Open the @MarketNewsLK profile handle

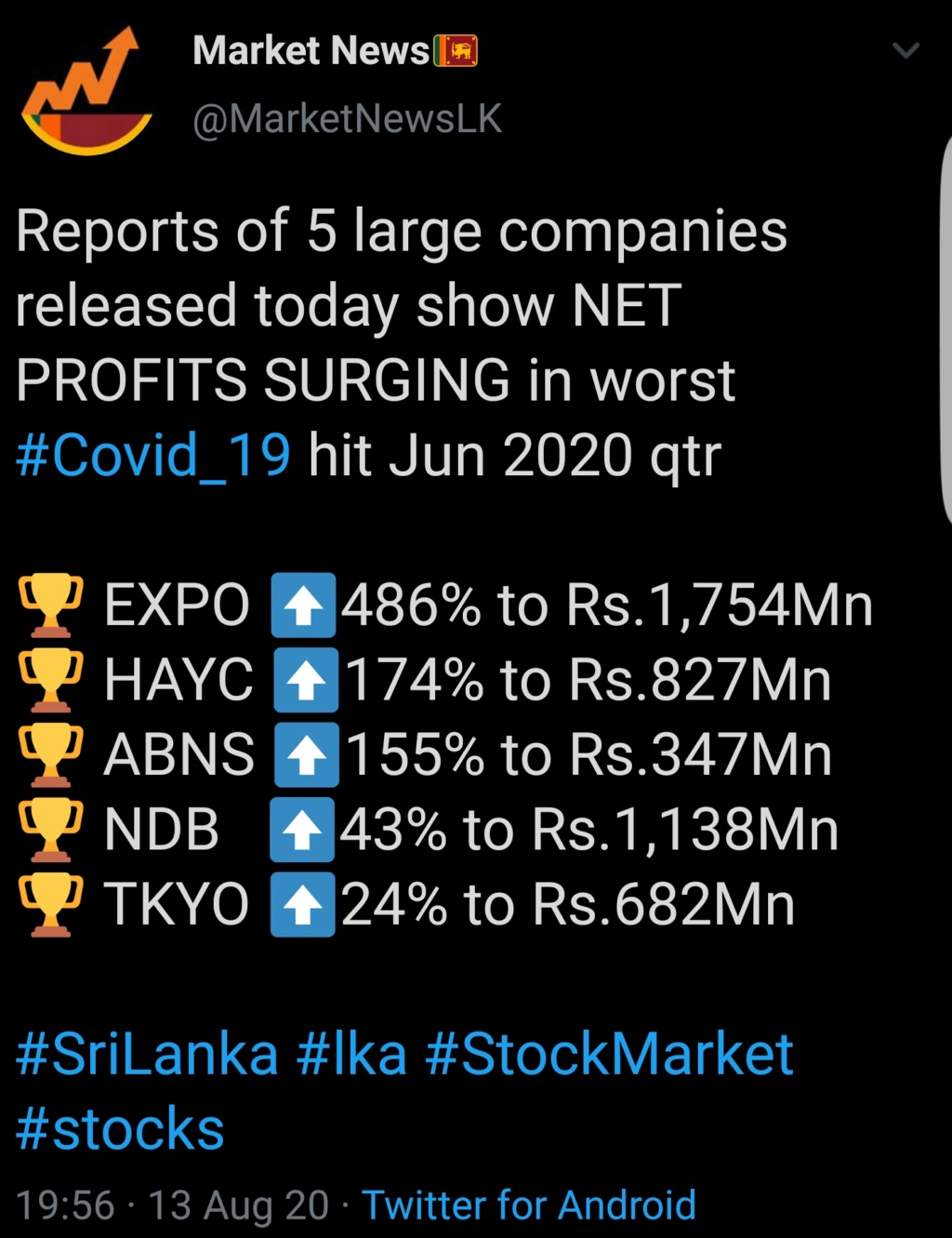(347, 119)
